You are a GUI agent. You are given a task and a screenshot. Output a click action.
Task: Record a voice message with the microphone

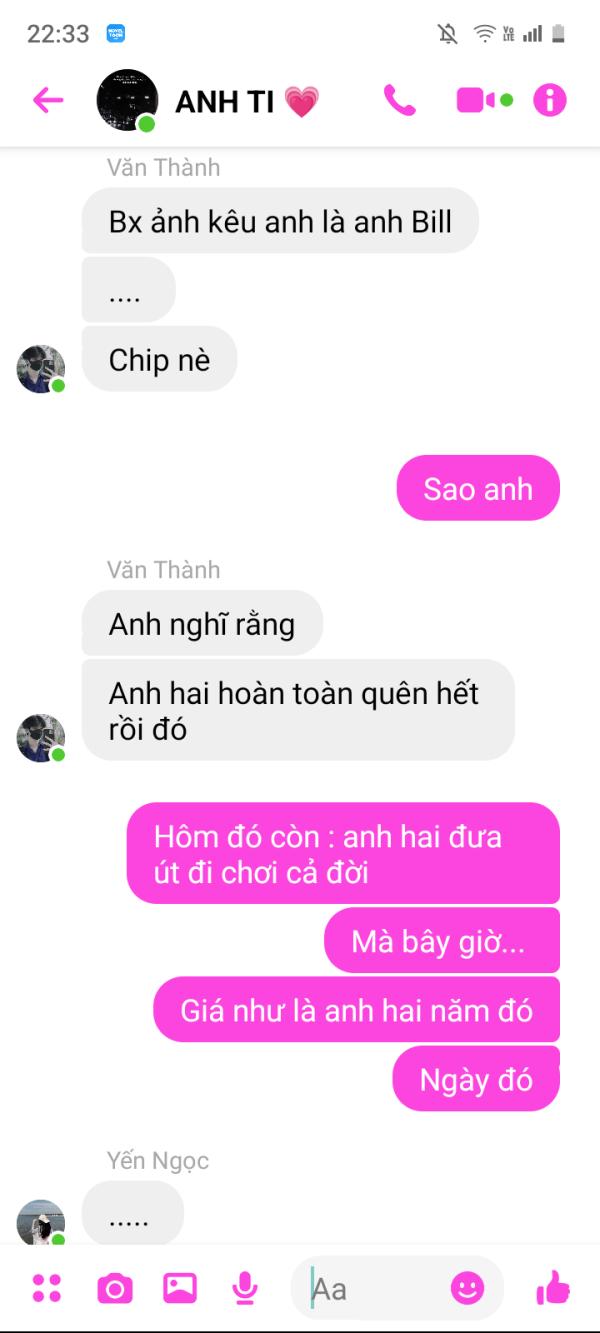pyautogui.click(x=244, y=1289)
